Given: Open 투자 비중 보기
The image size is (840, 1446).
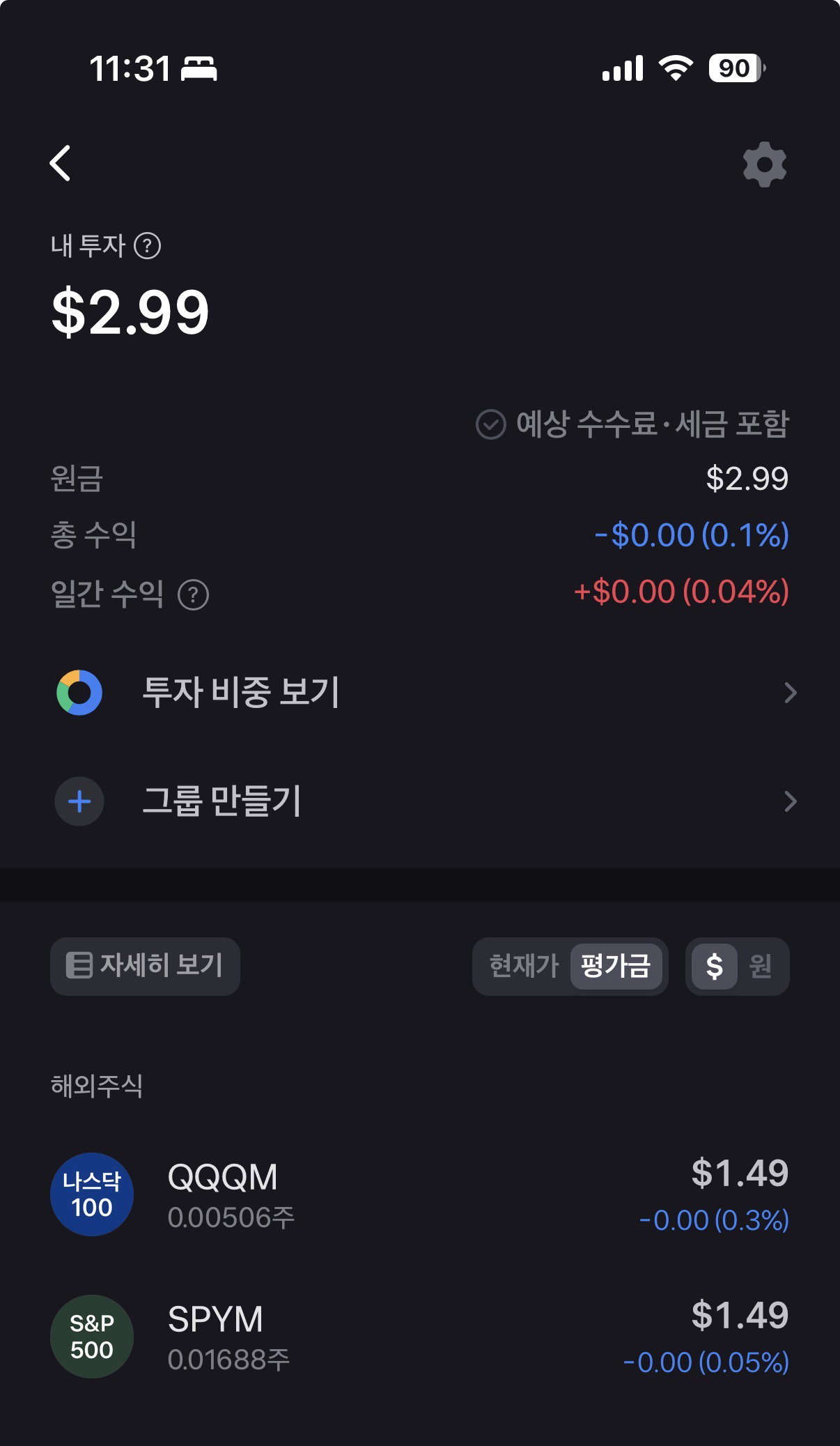Looking at the screenshot, I should 420,693.
